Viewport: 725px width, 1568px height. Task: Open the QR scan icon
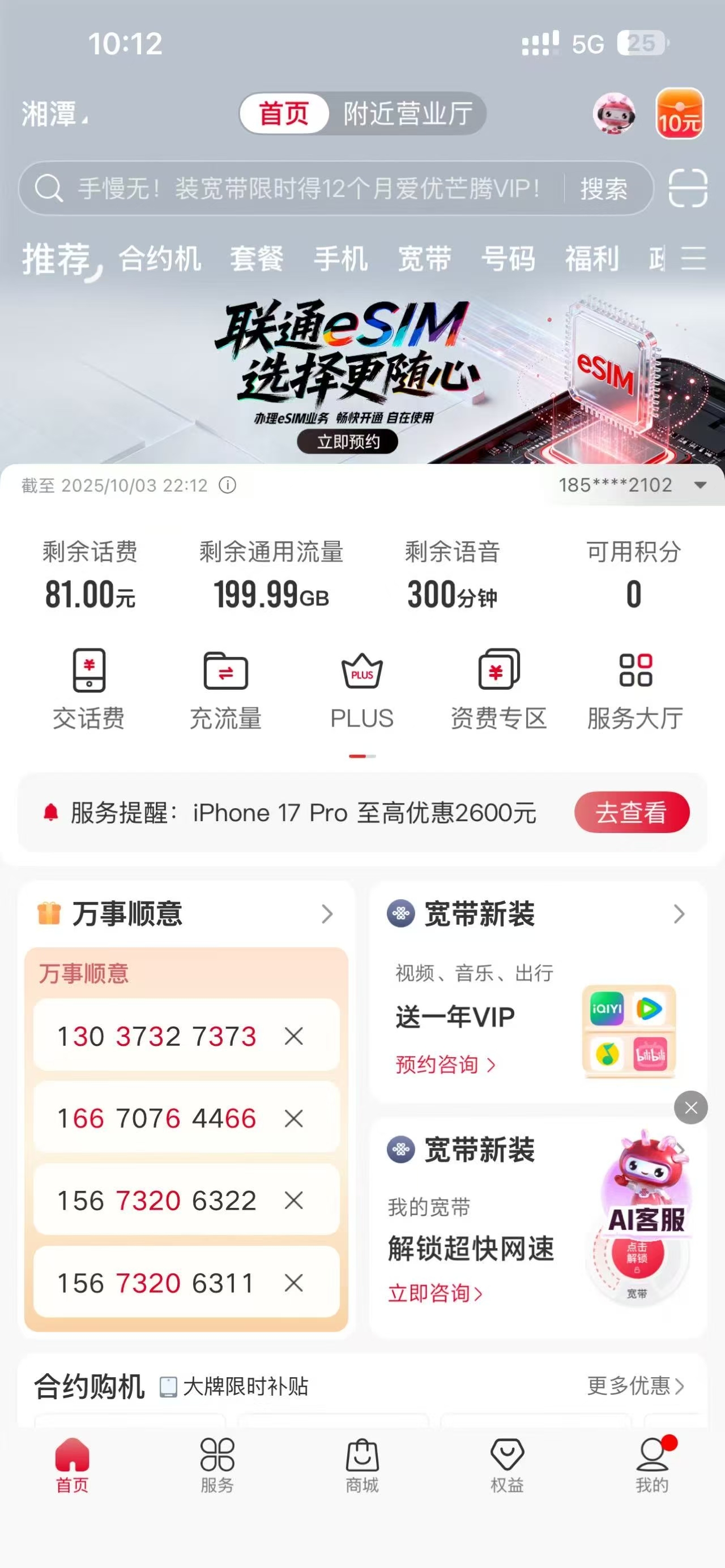(x=687, y=188)
